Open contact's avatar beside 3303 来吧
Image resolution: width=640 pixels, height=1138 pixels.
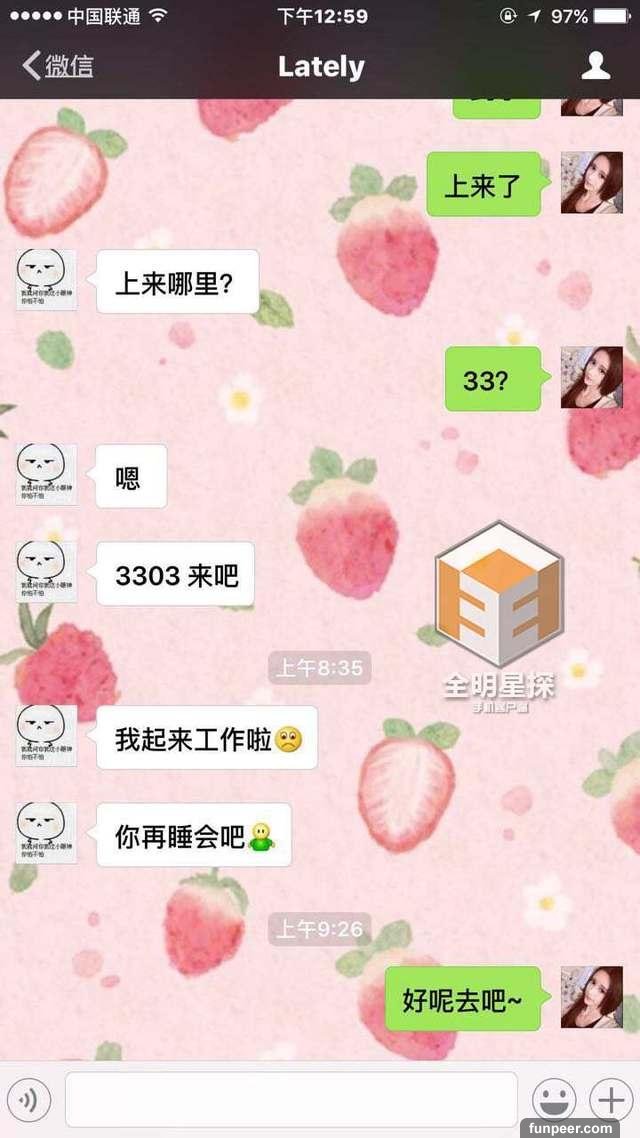[46, 572]
